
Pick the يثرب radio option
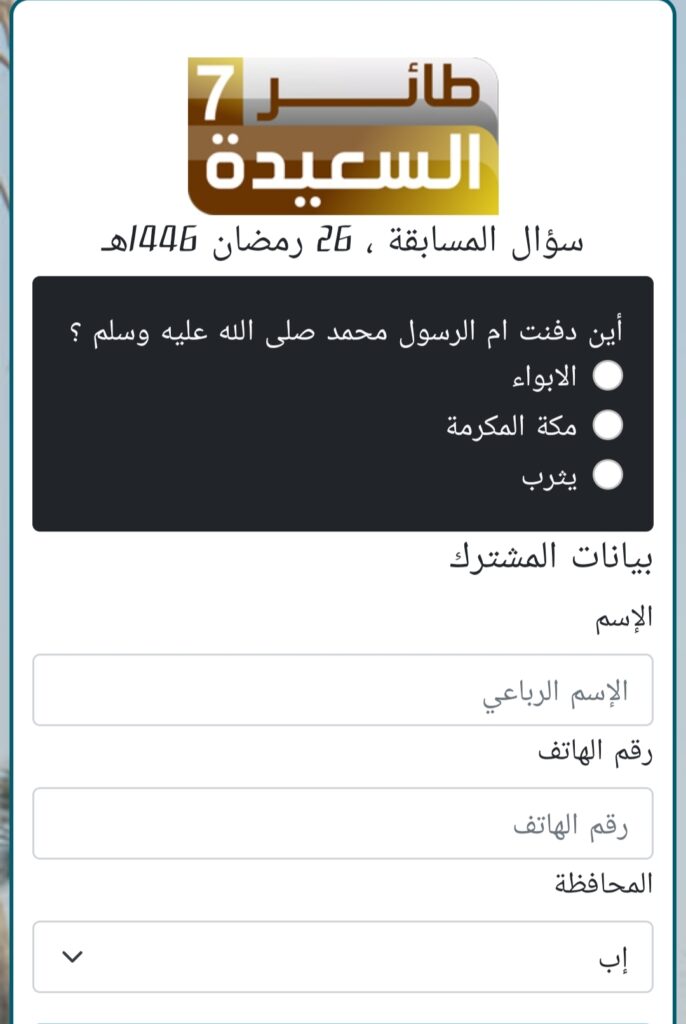tap(608, 476)
